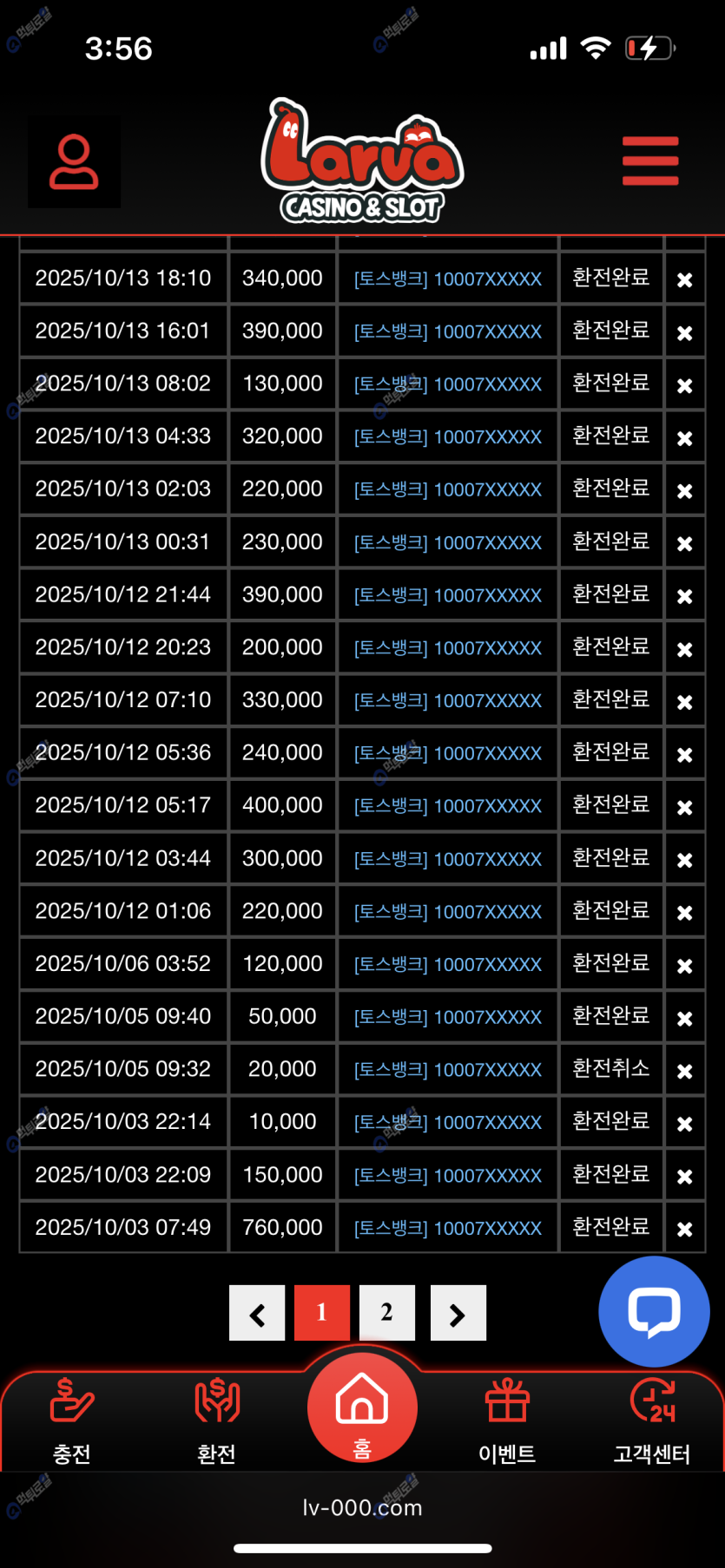This screenshot has width=725, height=1568.
Task: Jump to page 2
Action: [x=387, y=1313]
